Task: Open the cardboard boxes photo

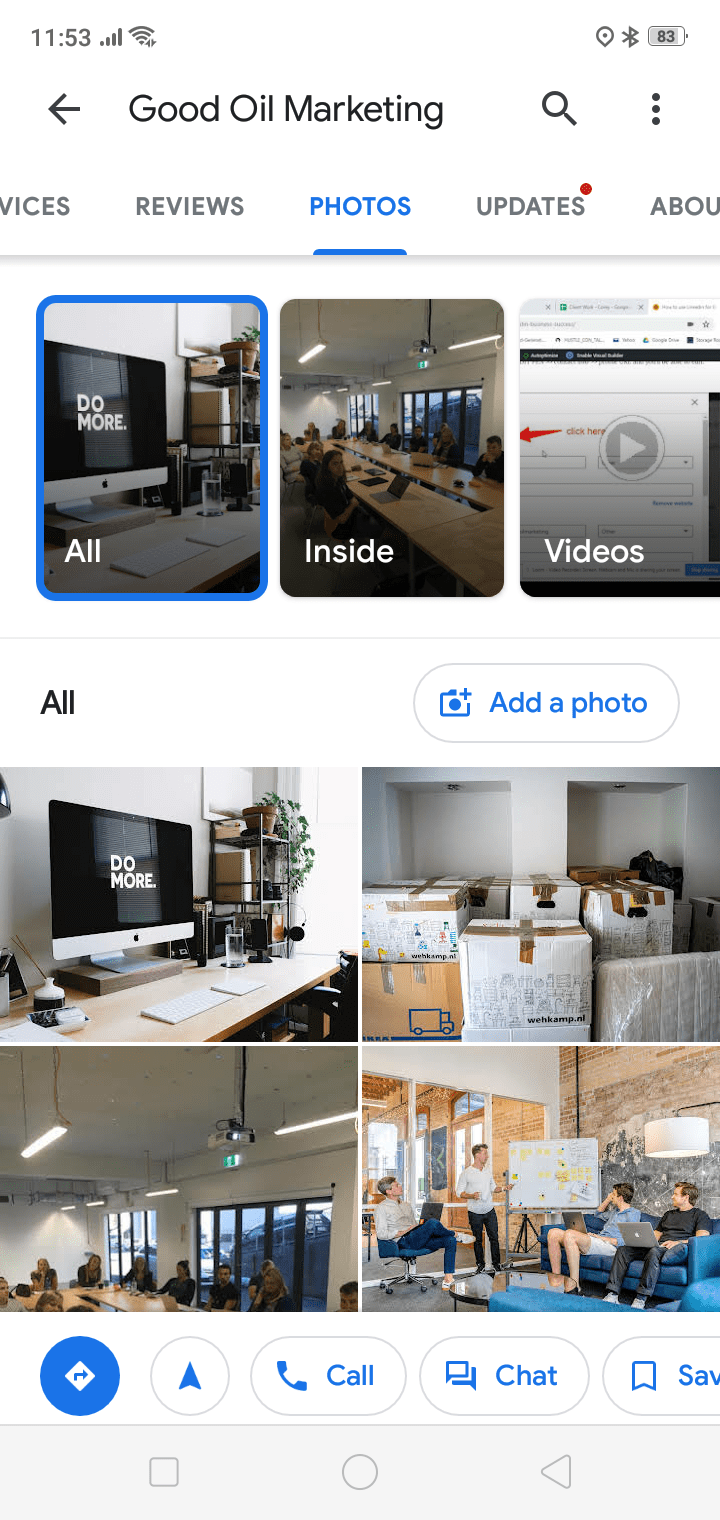Action: click(541, 904)
